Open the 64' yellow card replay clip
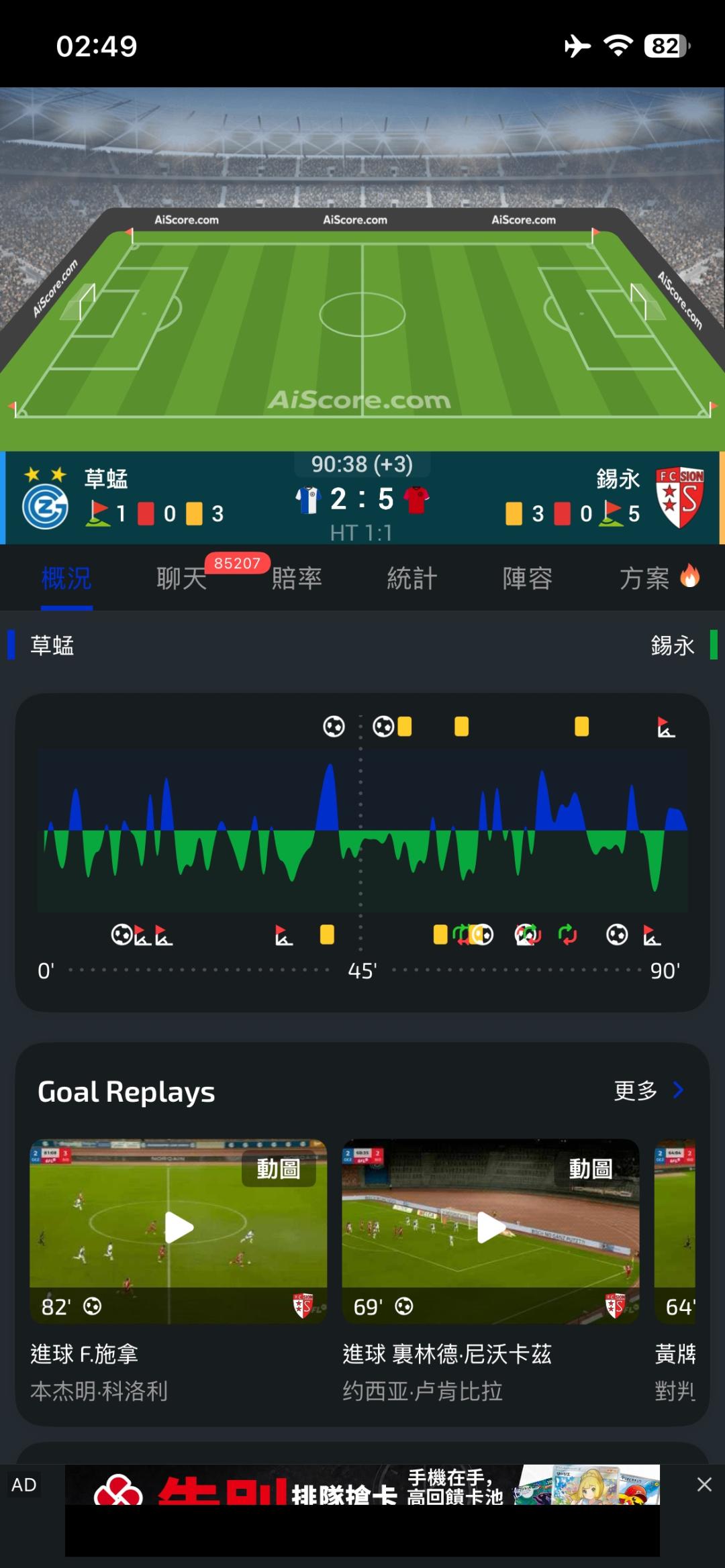This screenshot has height=1568, width=725. tap(675, 1231)
